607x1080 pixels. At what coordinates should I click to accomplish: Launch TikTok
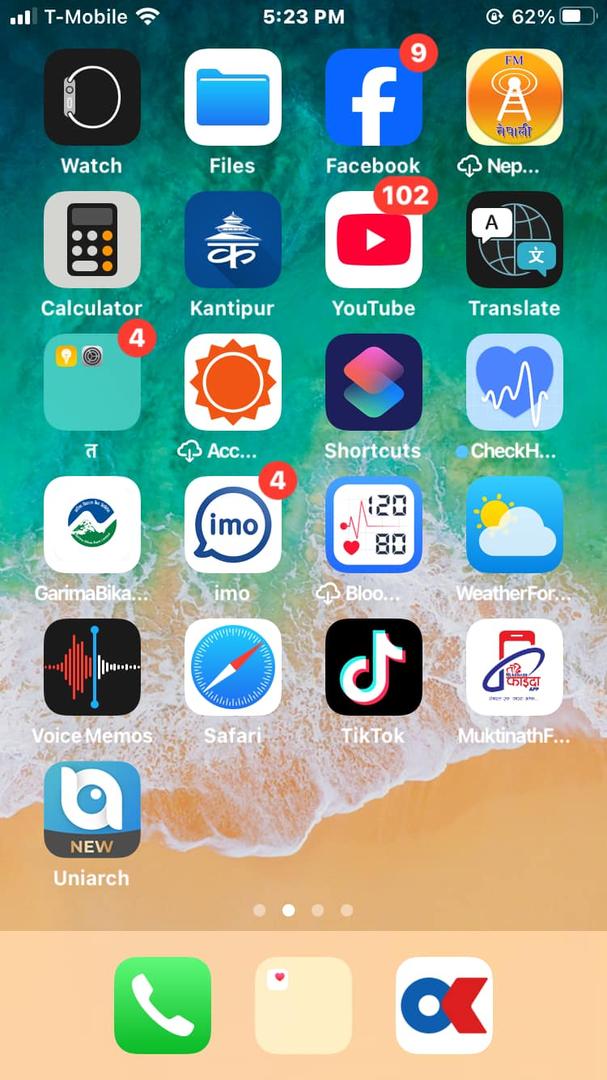point(374,667)
